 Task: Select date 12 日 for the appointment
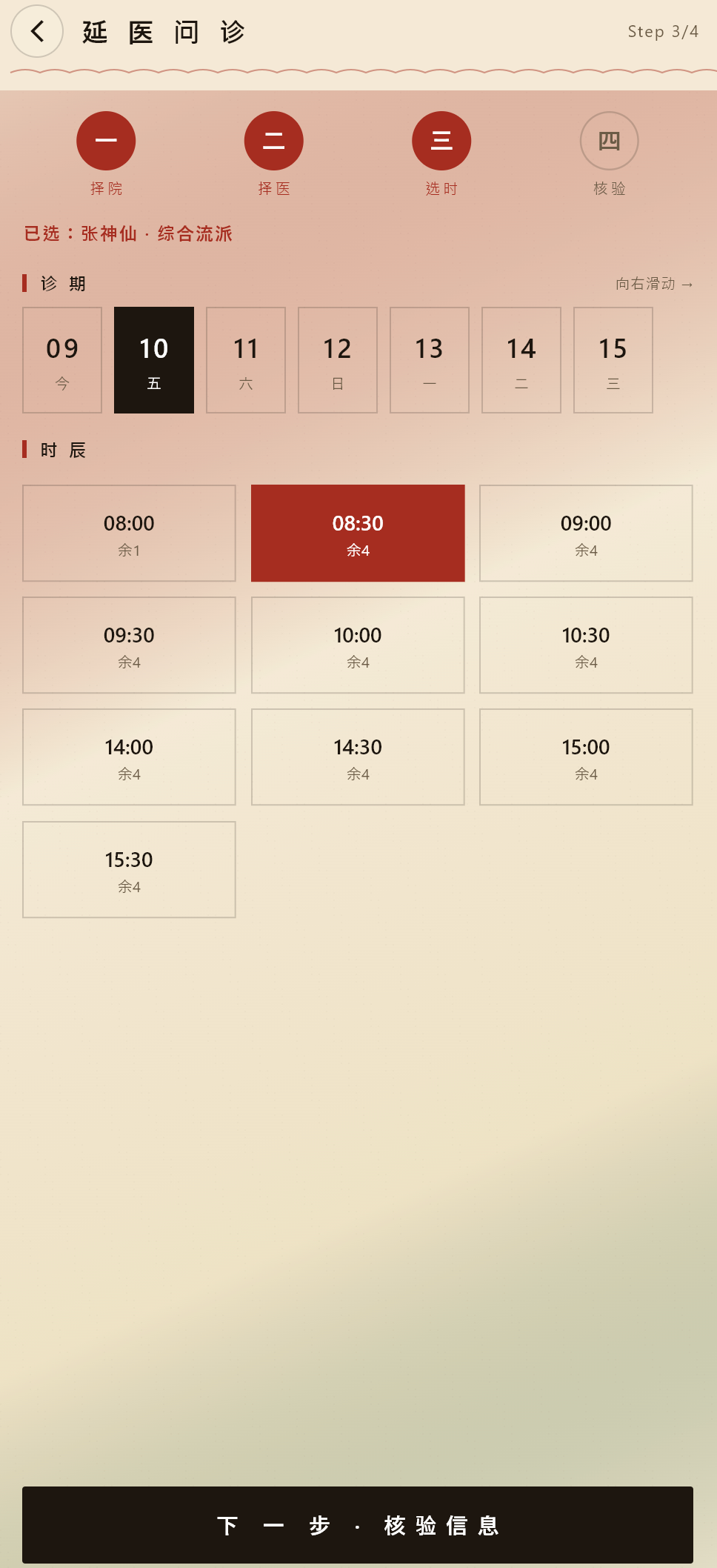point(337,359)
